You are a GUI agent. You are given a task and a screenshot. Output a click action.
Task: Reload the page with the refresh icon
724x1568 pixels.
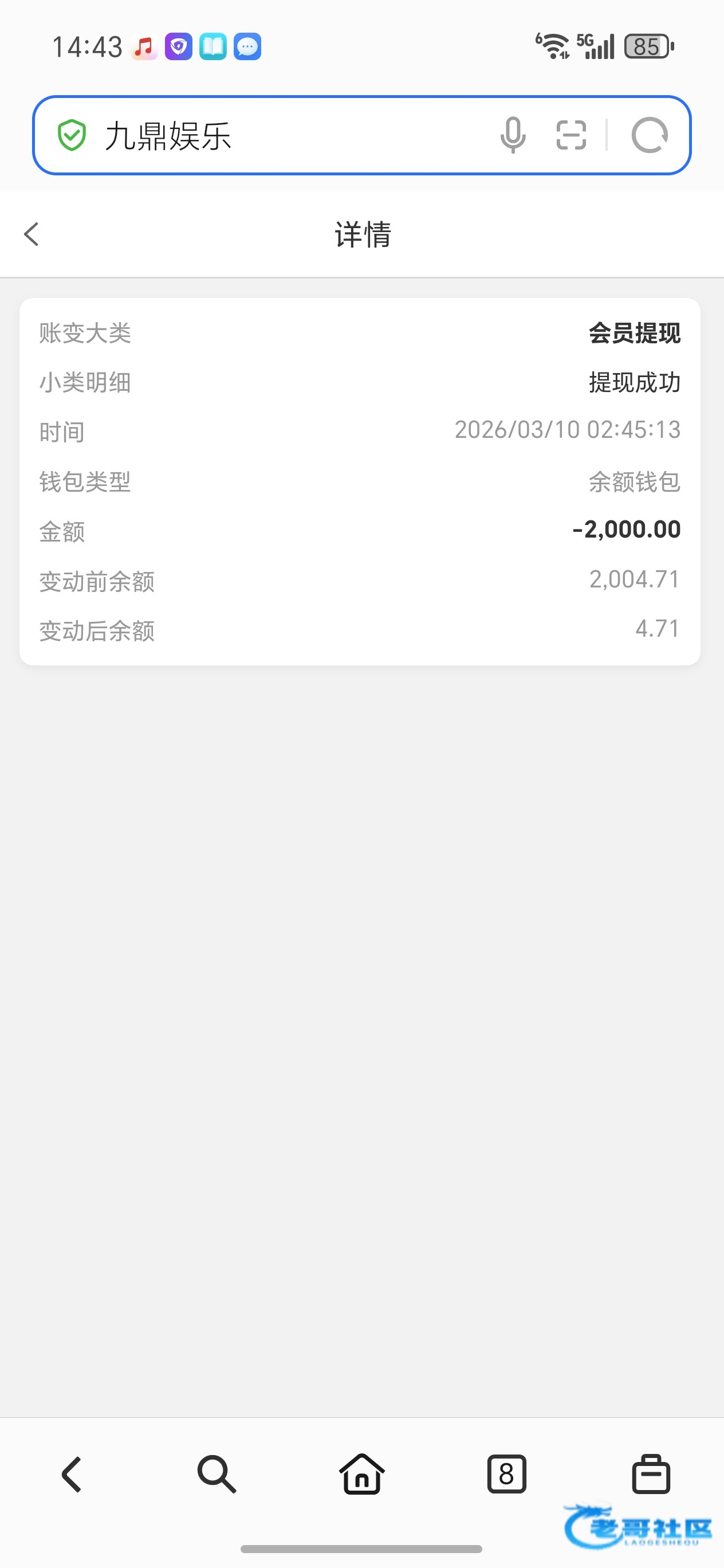coord(649,135)
